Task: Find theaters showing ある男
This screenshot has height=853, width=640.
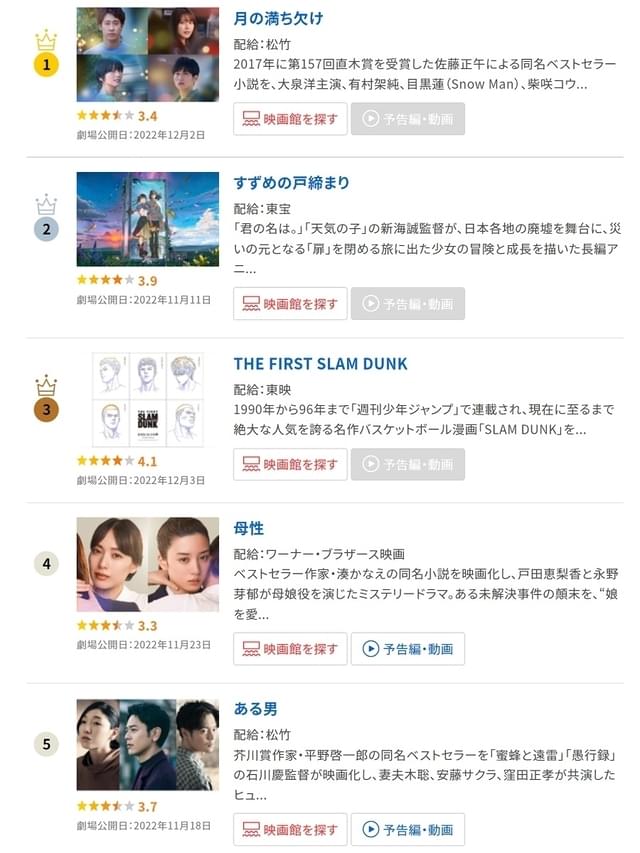Action: 290,830
